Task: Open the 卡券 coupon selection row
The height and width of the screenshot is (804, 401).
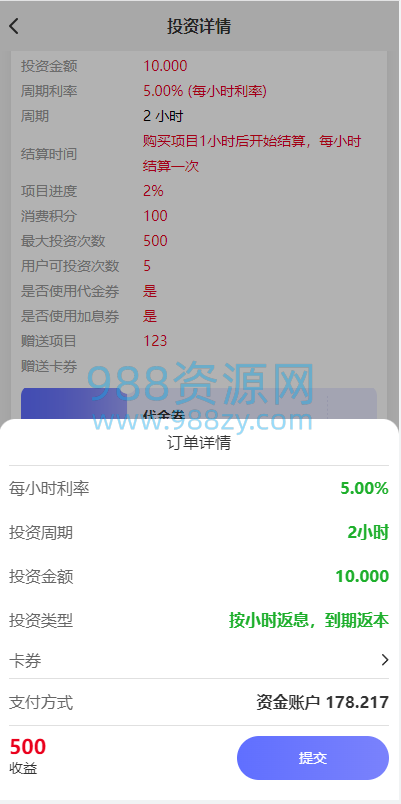Action: [x=199, y=660]
